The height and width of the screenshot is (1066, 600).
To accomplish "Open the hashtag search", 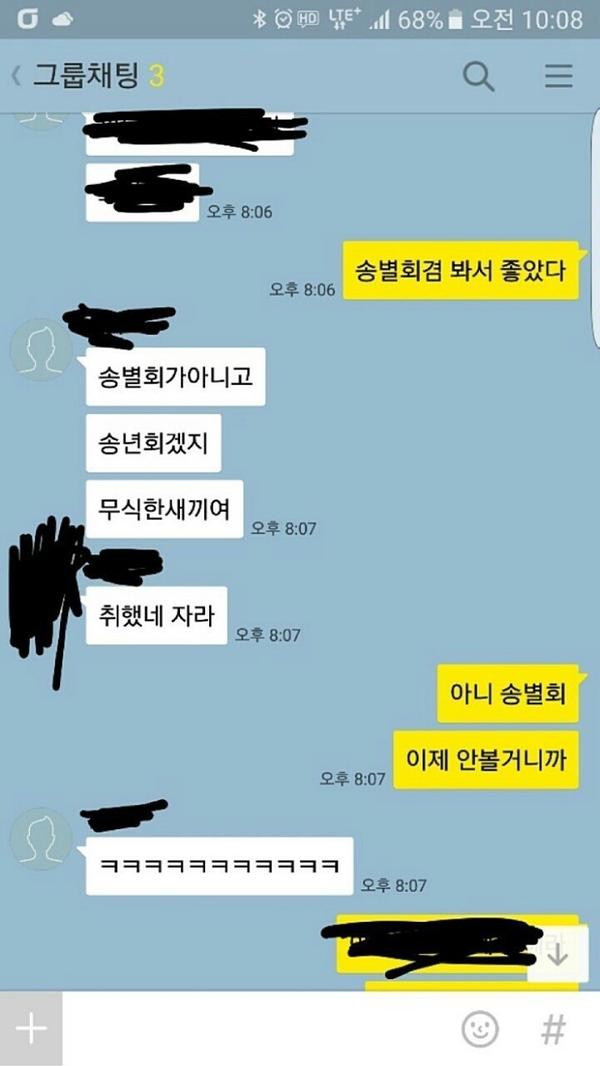I will pos(553,1028).
